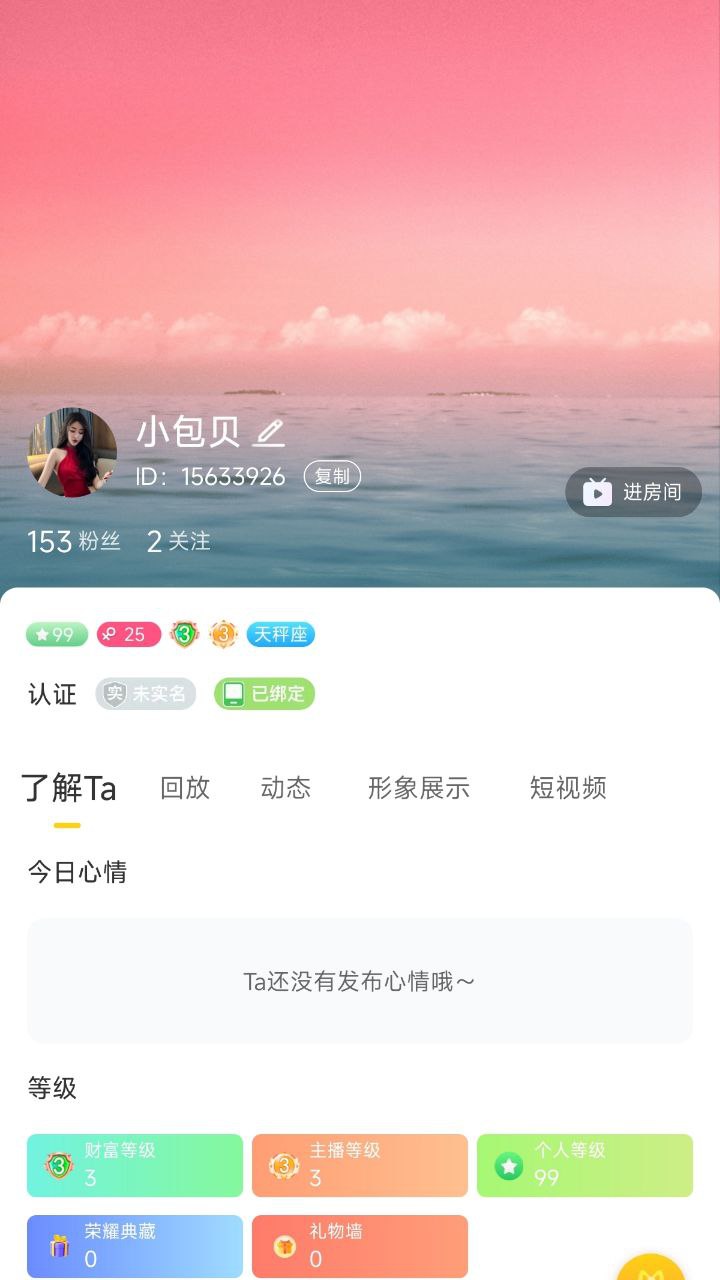The image size is (720, 1280).
Task: Switch to the 动态 tab
Action: (286, 788)
